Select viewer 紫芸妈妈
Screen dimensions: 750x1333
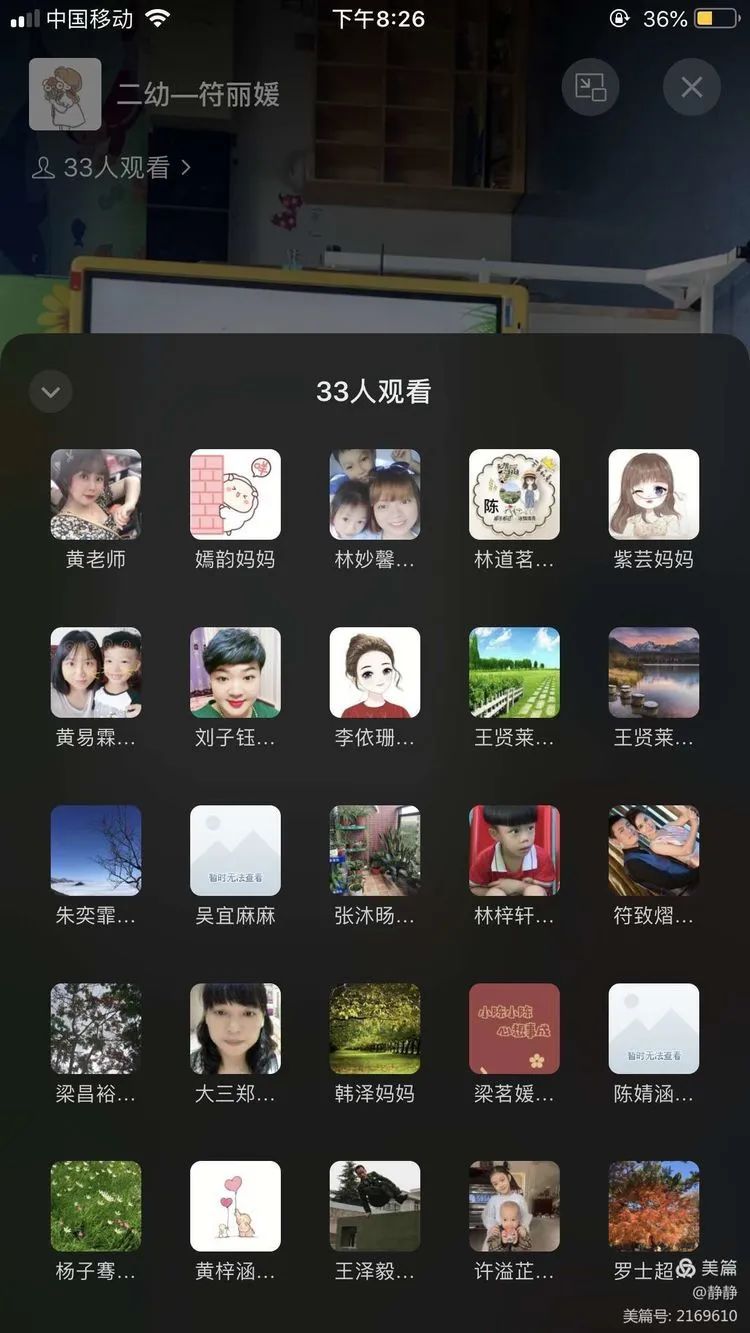[654, 494]
